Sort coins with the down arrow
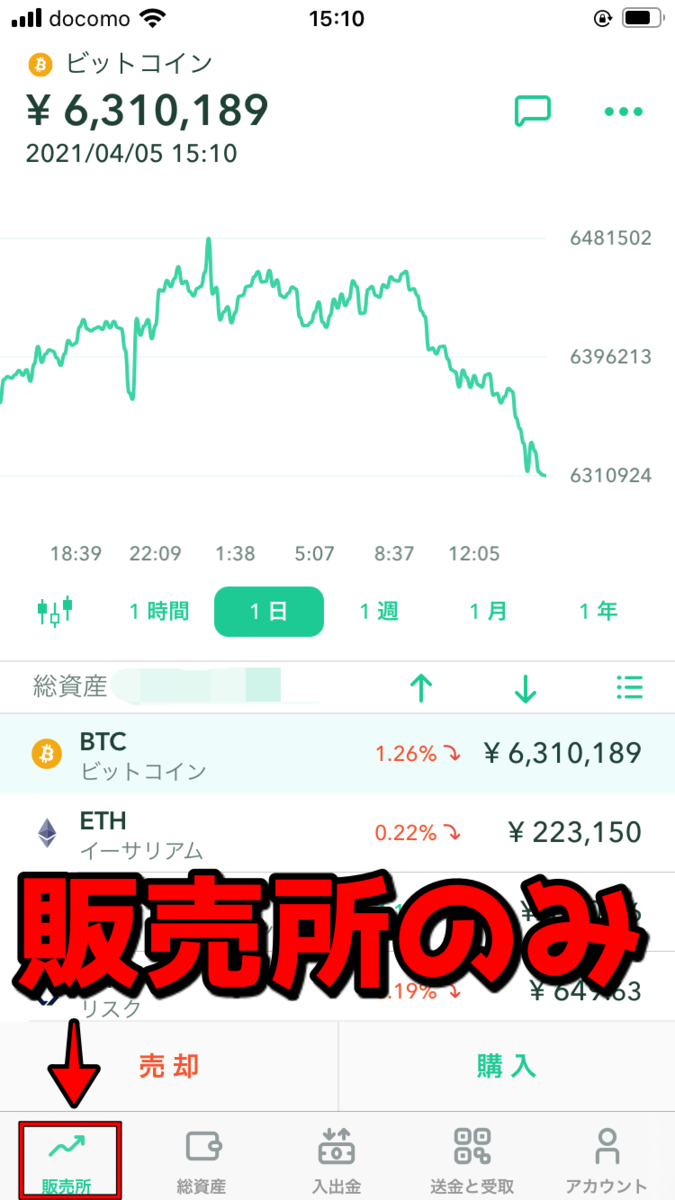The width and height of the screenshot is (675, 1200). (x=526, y=687)
